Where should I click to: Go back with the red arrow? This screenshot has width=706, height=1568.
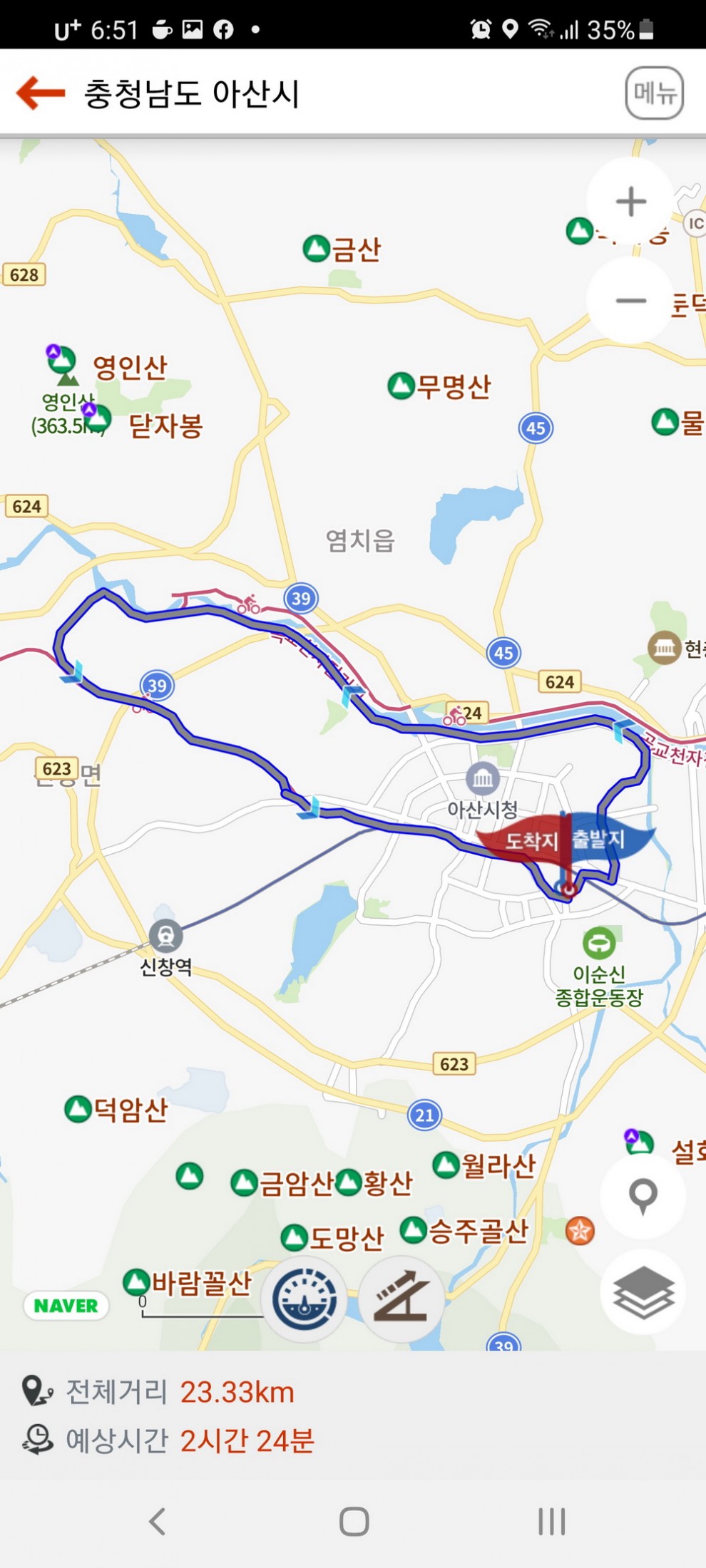coord(41,93)
